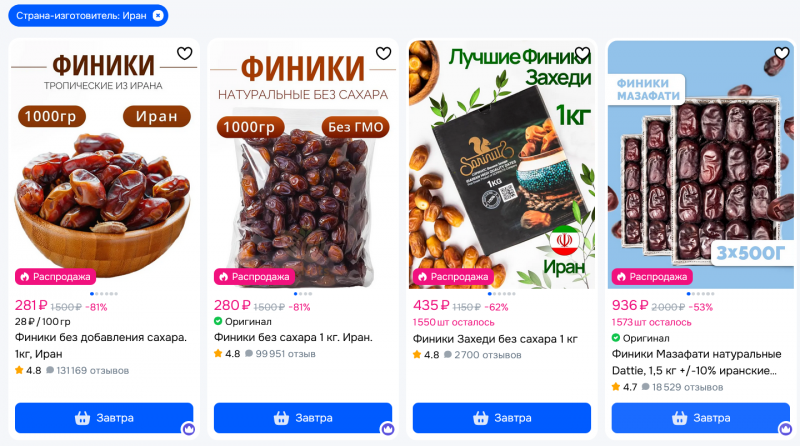Image resolution: width=800 pixels, height=446 pixels.
Task: Open Финики без добавления сахара product card
Action: (x=101, y=345)
